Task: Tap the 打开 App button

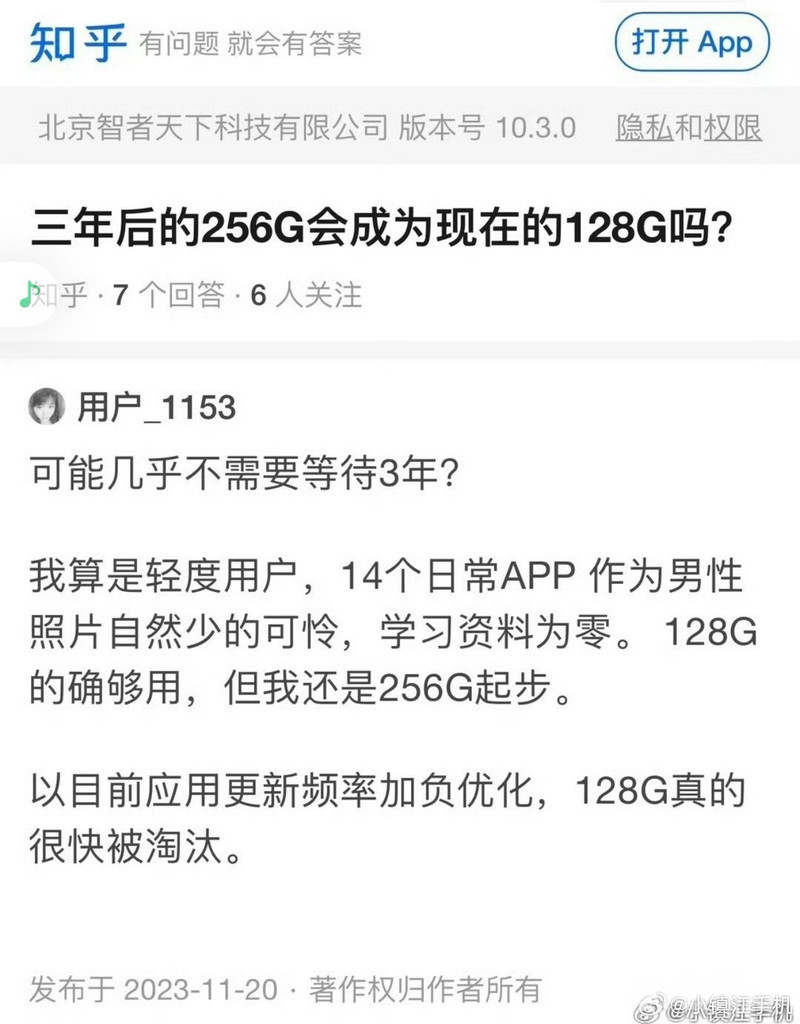Action: coord(691,43)
